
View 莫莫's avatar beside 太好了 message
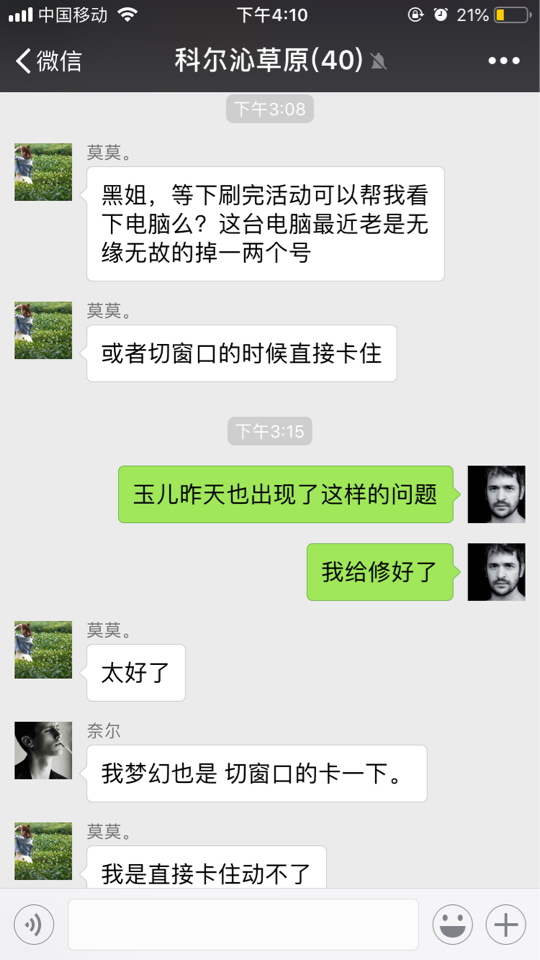[x=43, y=650]
